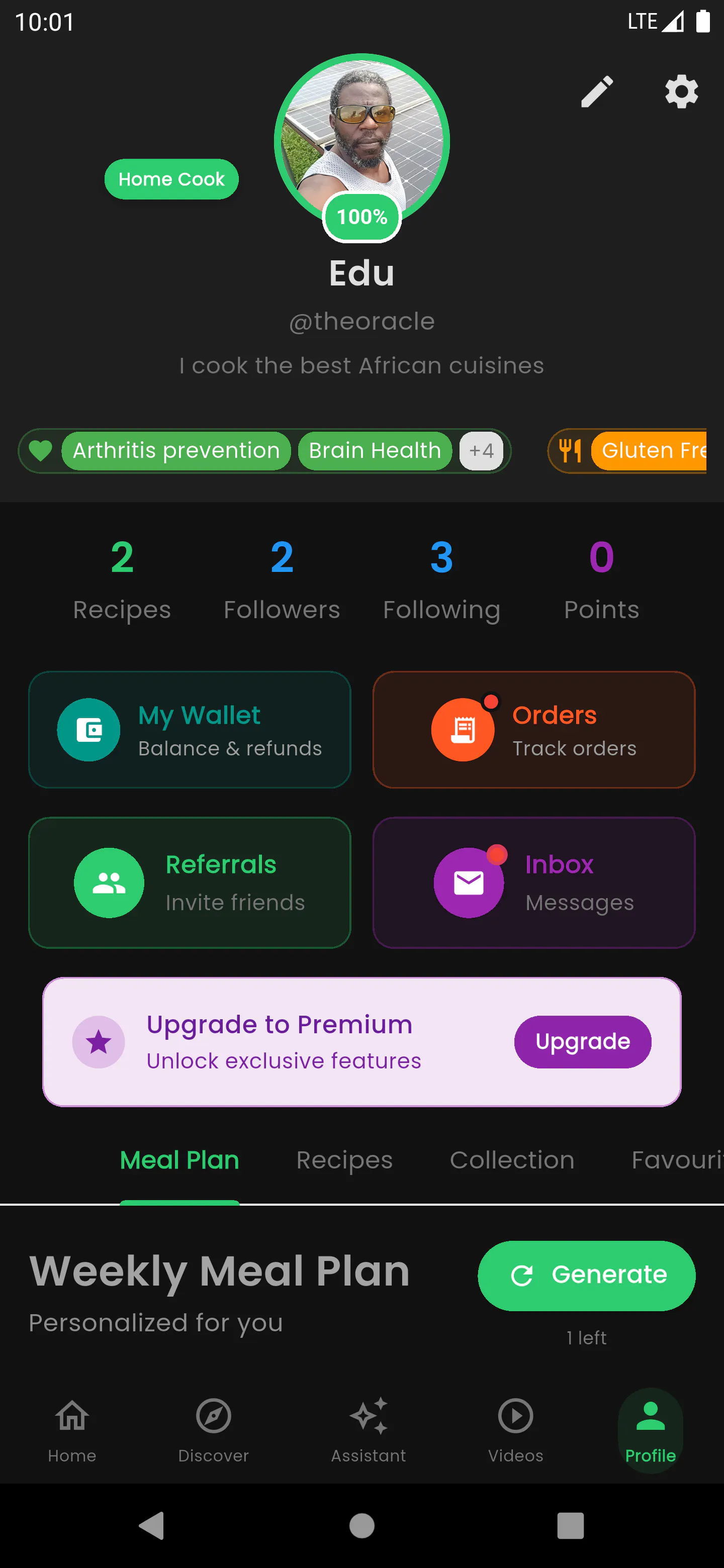Viewport: 724px width, 1568px height.
Task: Switch to the Recipes tab
Action: (x=344, y=1160)
